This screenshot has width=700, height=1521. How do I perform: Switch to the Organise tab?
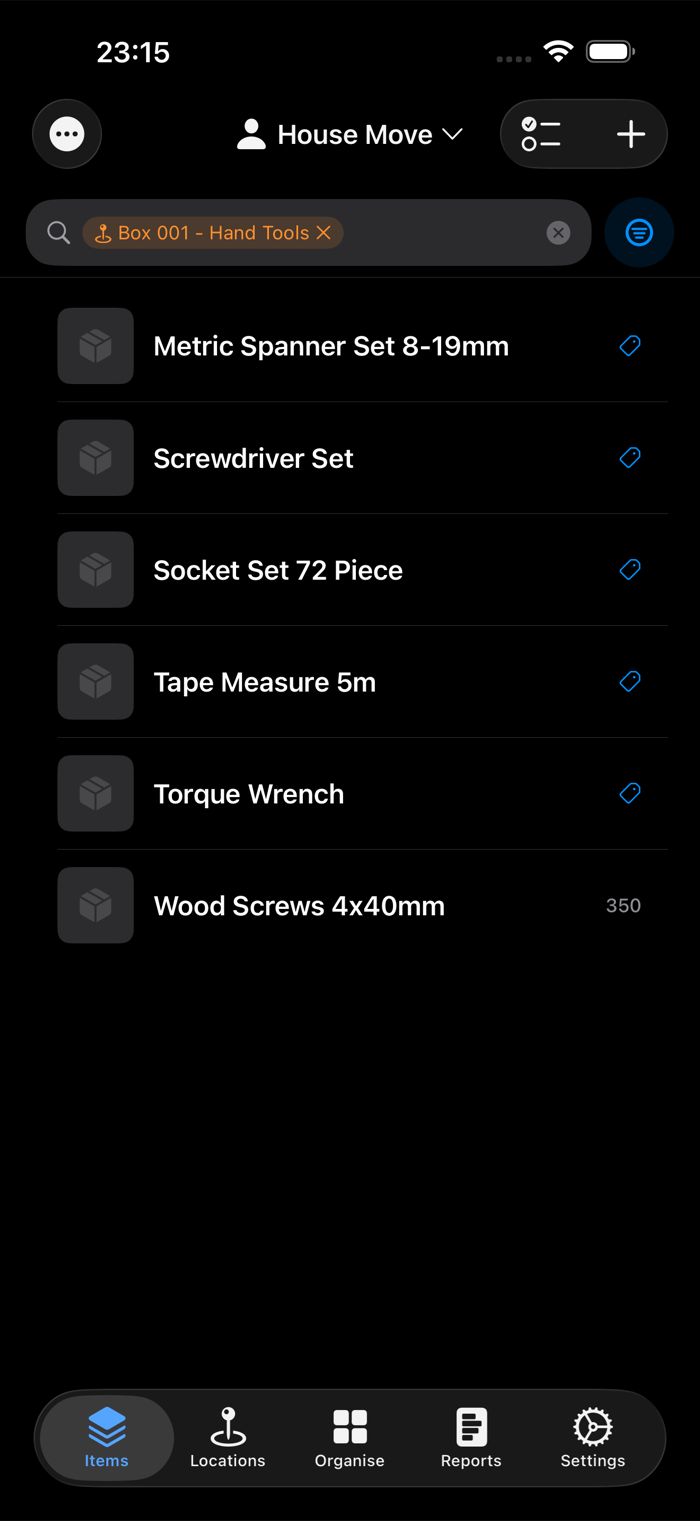tap(350, 1438)
